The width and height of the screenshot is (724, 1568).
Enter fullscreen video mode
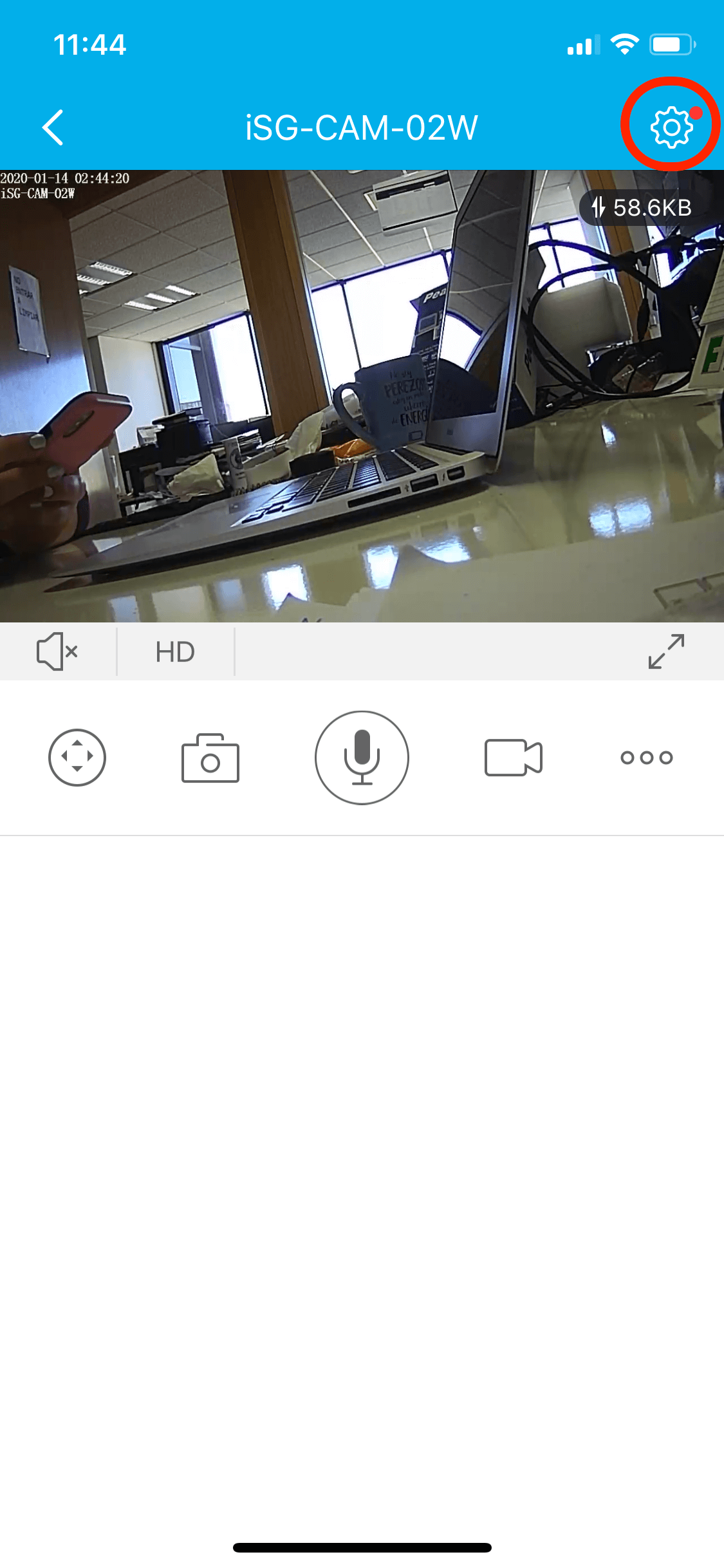pos(666,651)
